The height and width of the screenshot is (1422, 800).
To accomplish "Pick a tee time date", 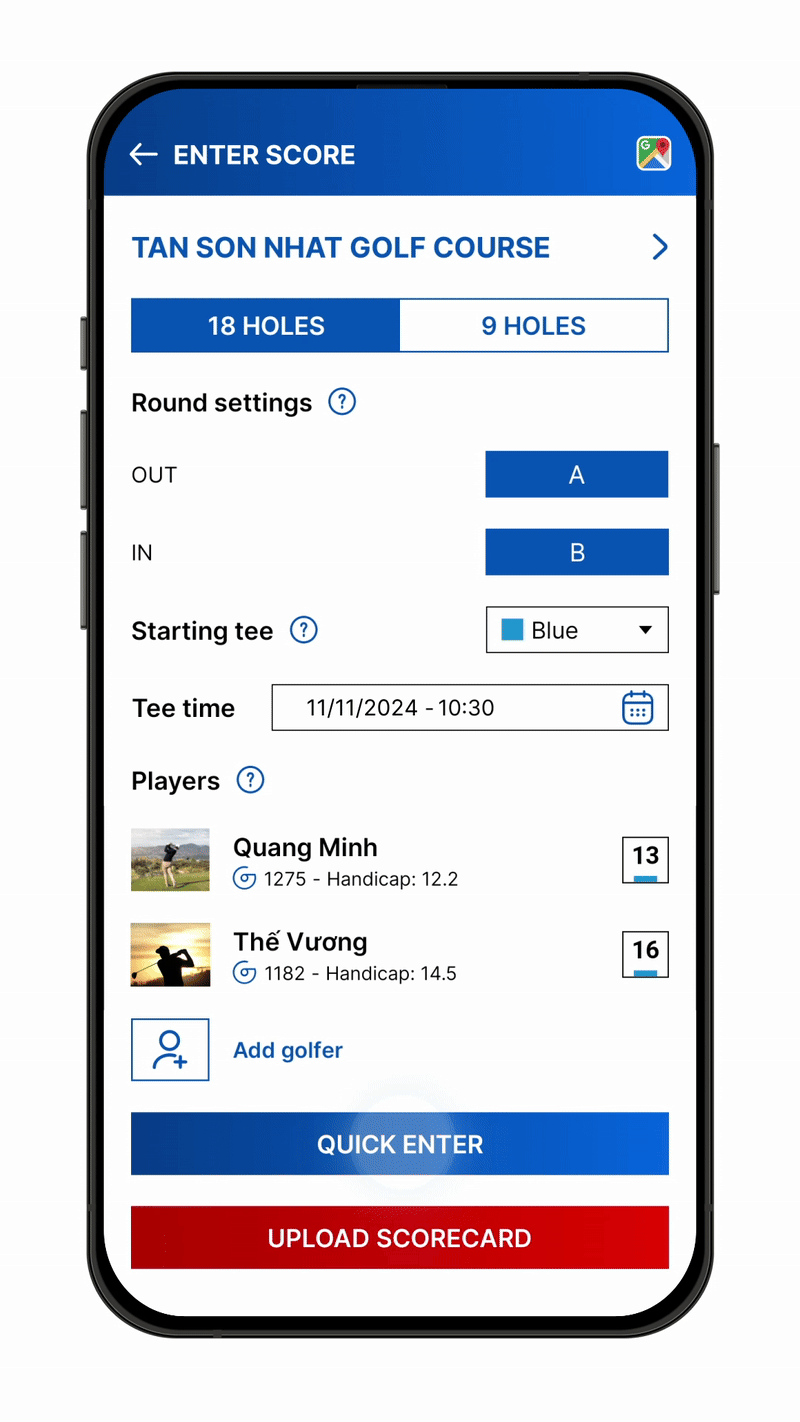I will point(637,708).
